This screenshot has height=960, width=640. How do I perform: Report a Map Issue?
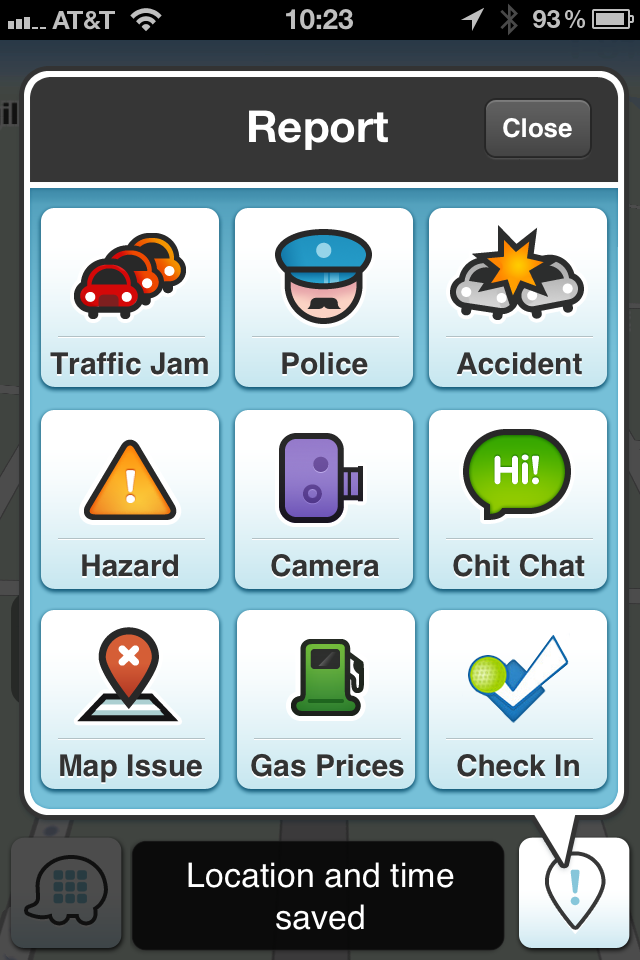coord(130,699)
